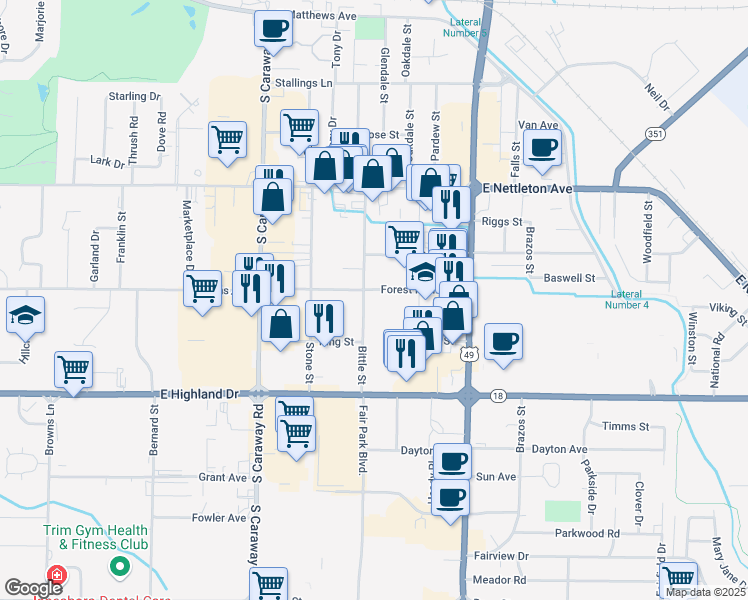The height and width of the screenshot is (600, 748).
Task: Tap the grocery cart marker near Browns Ln
Action: click(x=74, y=370)
